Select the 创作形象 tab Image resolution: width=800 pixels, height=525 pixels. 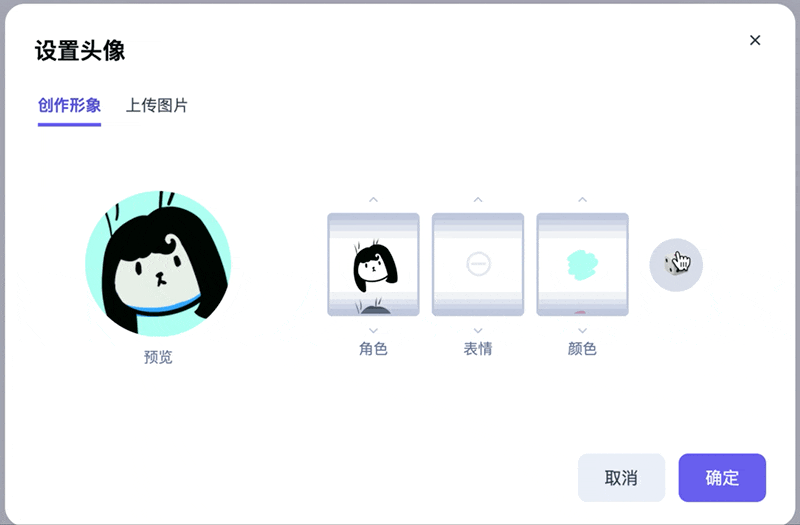click(69, 105)
